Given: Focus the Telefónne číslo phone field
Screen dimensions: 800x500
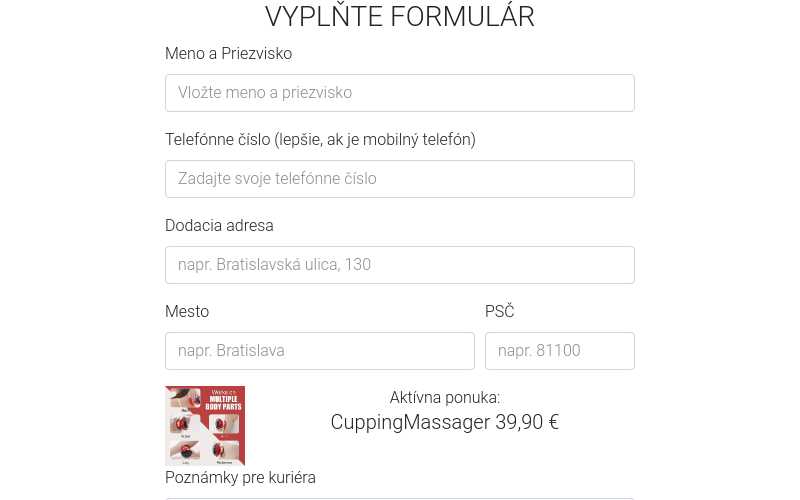Looking at the screenshot, I should 399,179.
